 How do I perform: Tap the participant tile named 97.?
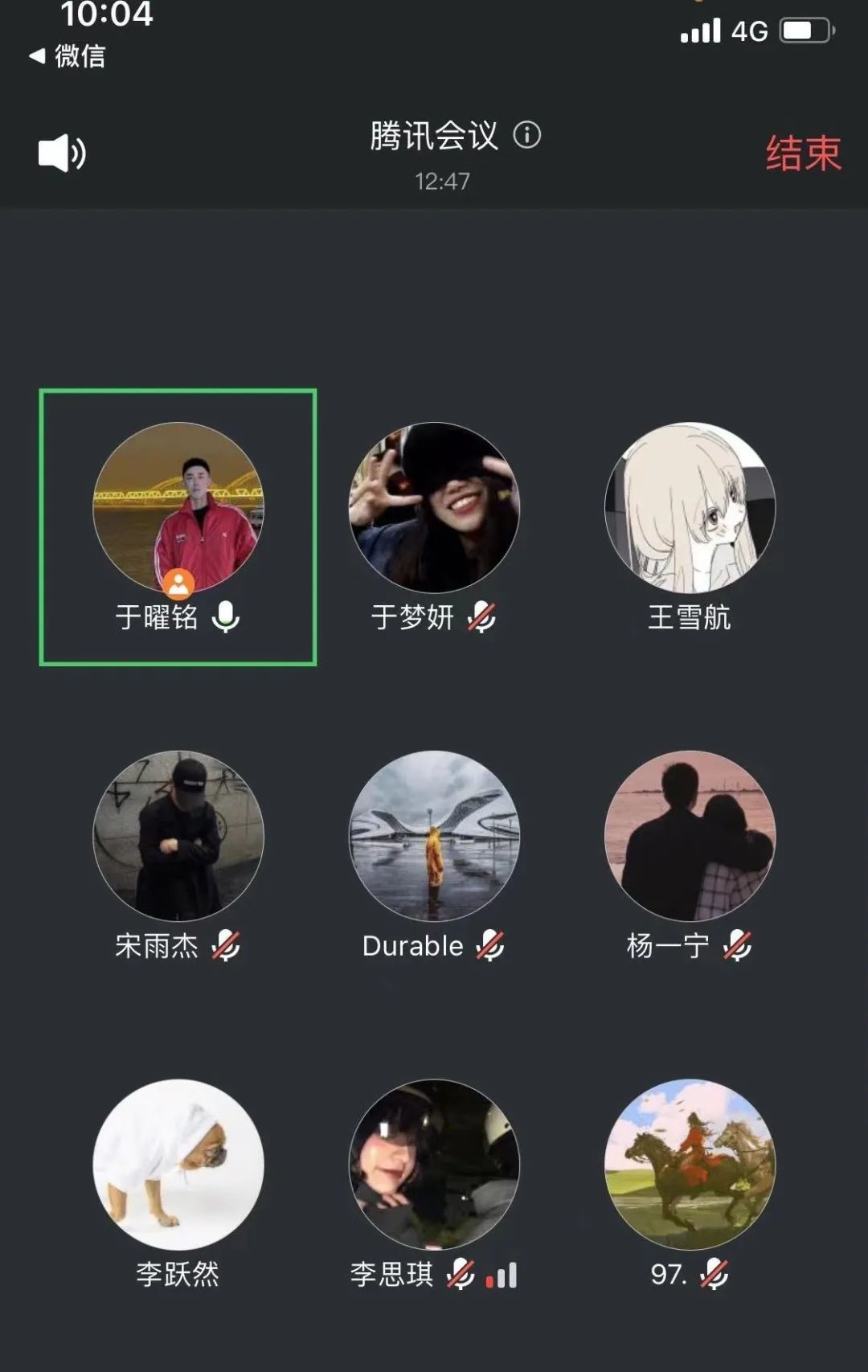point(690,1164)
